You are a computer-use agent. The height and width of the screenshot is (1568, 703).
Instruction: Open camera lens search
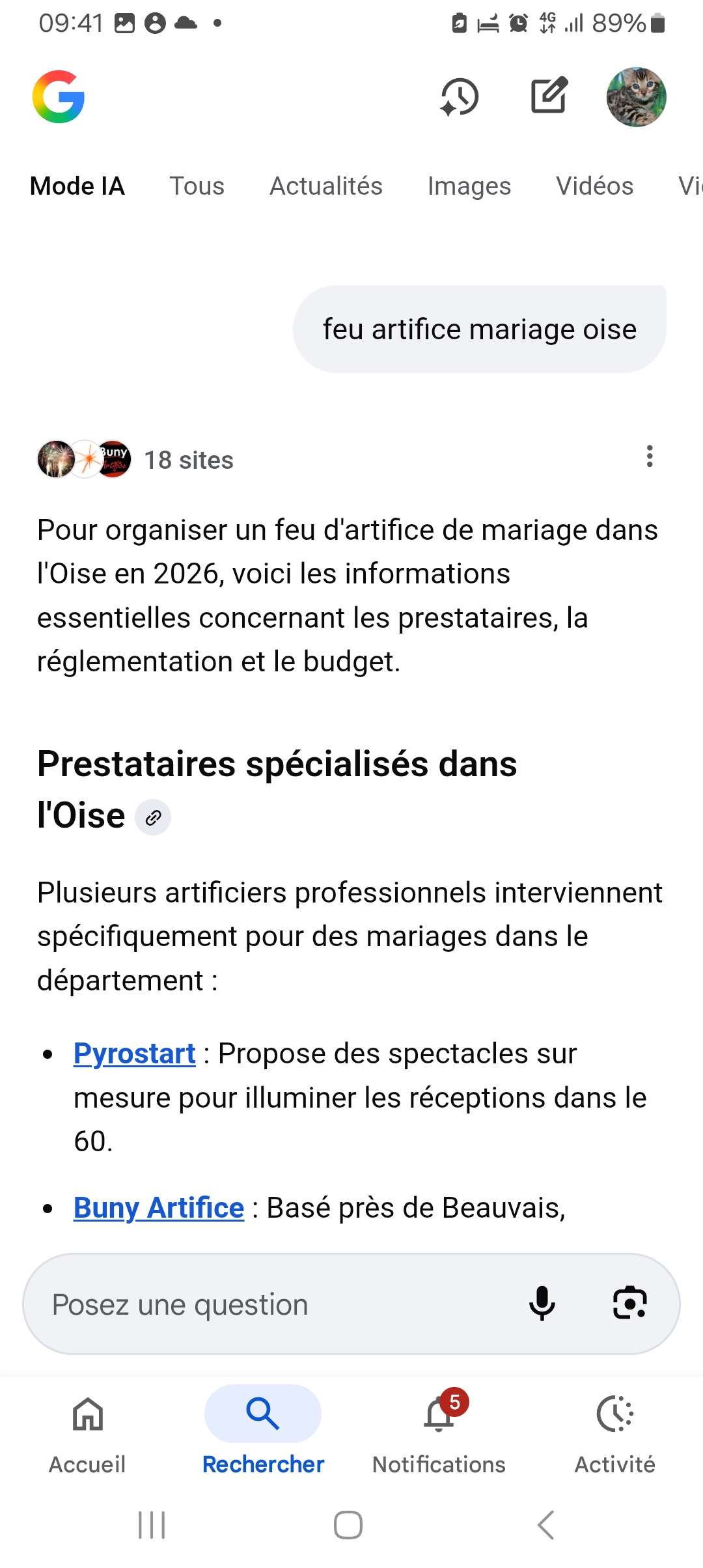[x=629, y=1304]
